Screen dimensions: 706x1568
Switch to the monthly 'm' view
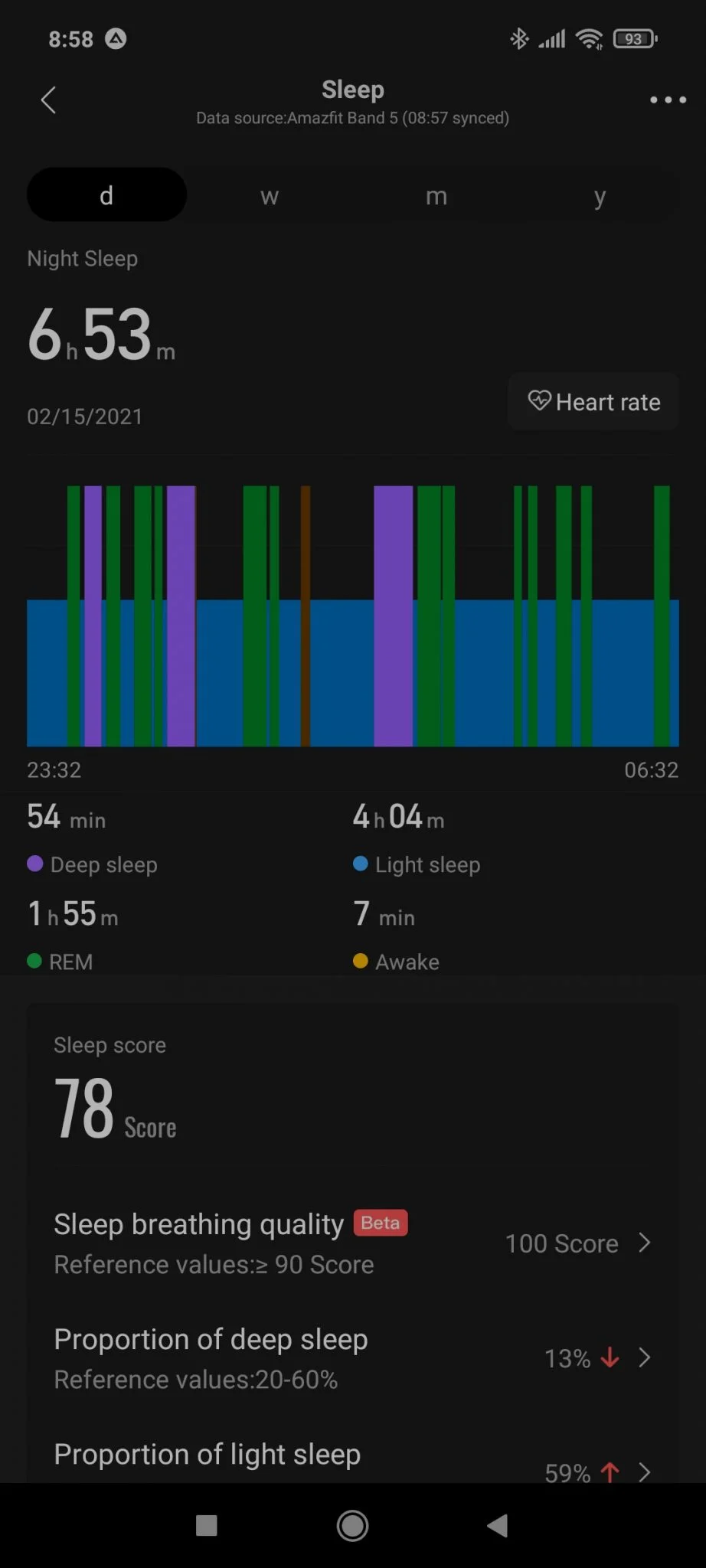[436, 196]
